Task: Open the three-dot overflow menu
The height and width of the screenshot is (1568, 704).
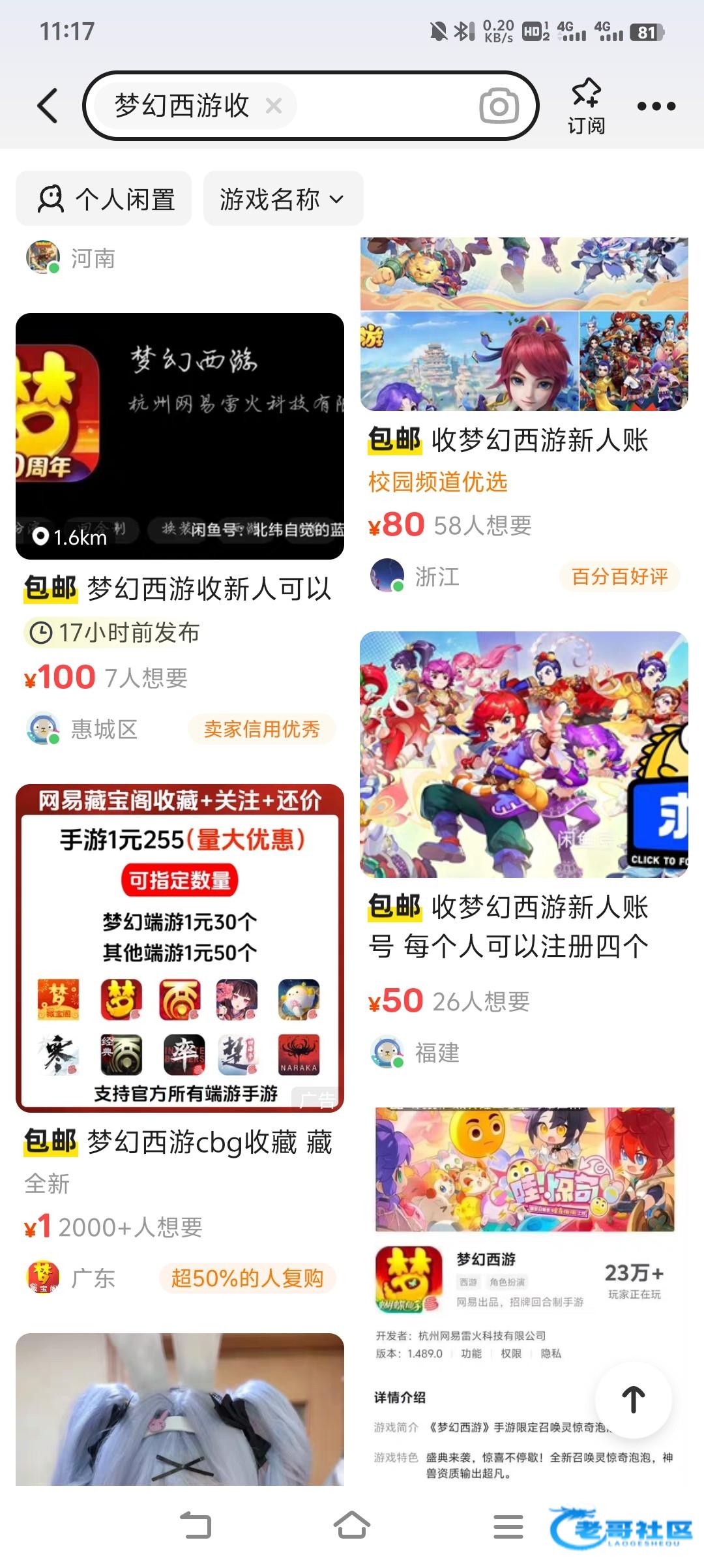Action: click(656, 106)
